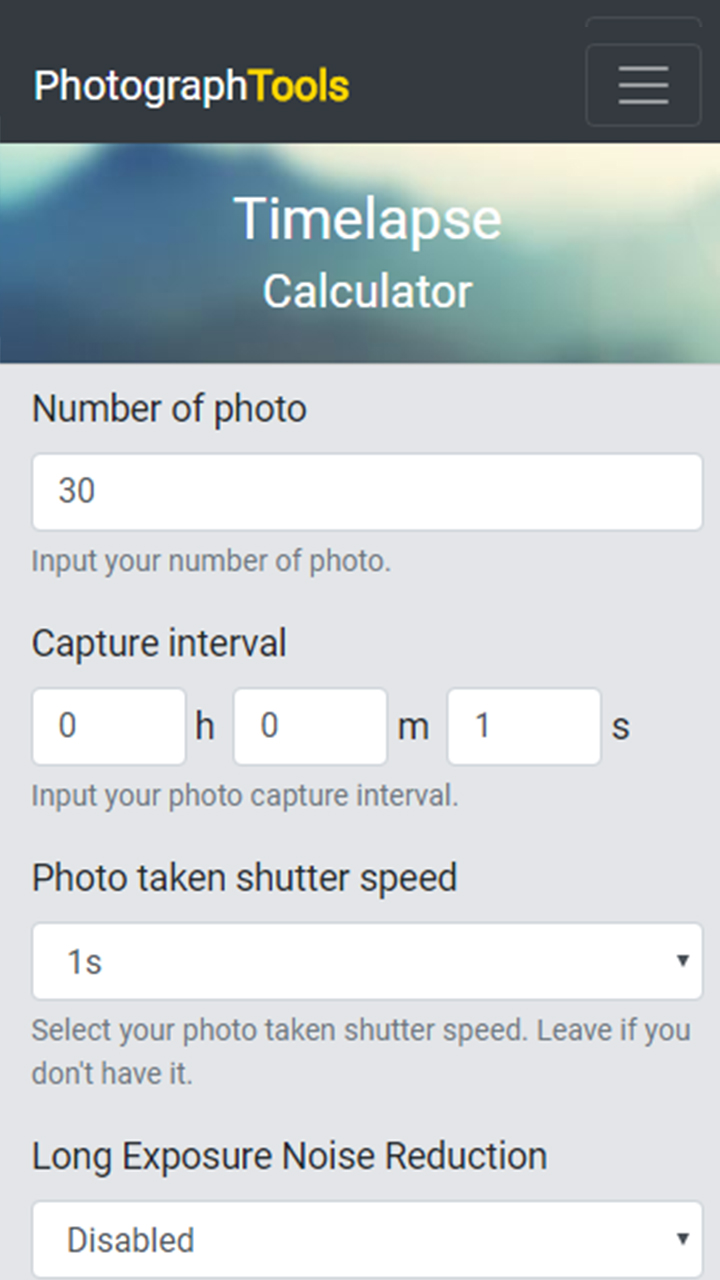The width and height of the screenshot is (720, 1280).
Task: Click the Photo taken shutter speed label
Action: [x=245, y=877]
